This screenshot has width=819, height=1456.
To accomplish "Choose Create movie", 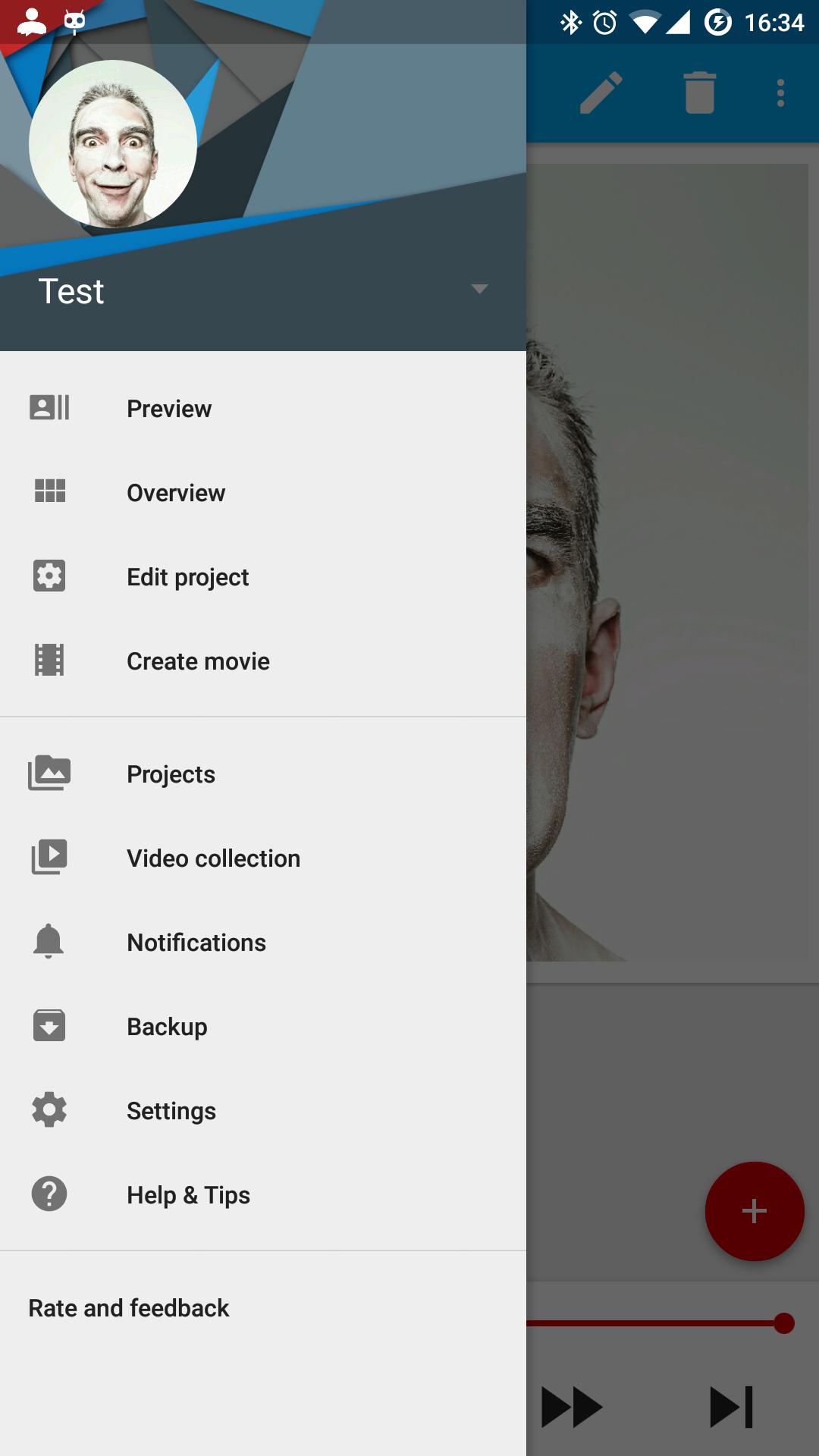I will click(x=263, y=661).
